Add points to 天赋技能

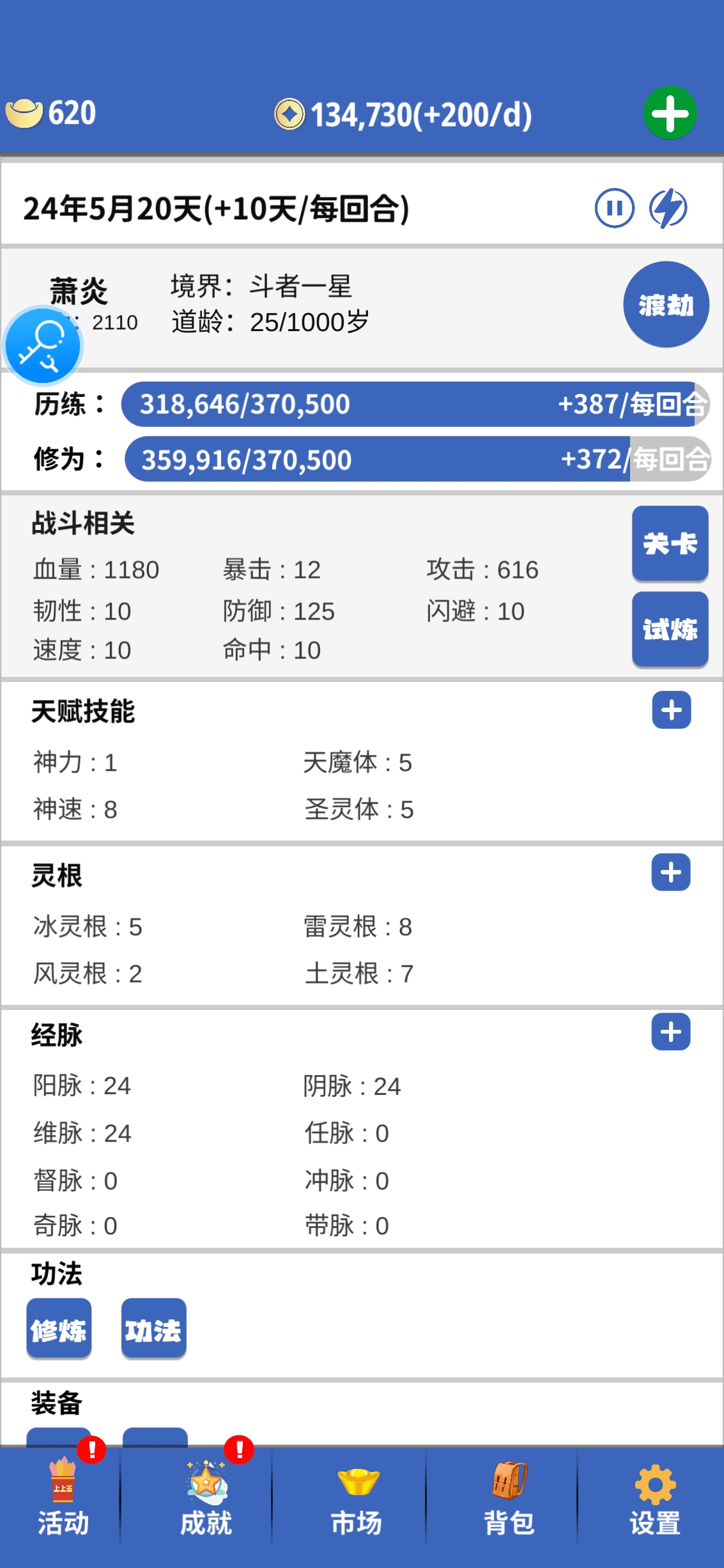[671, 710]
